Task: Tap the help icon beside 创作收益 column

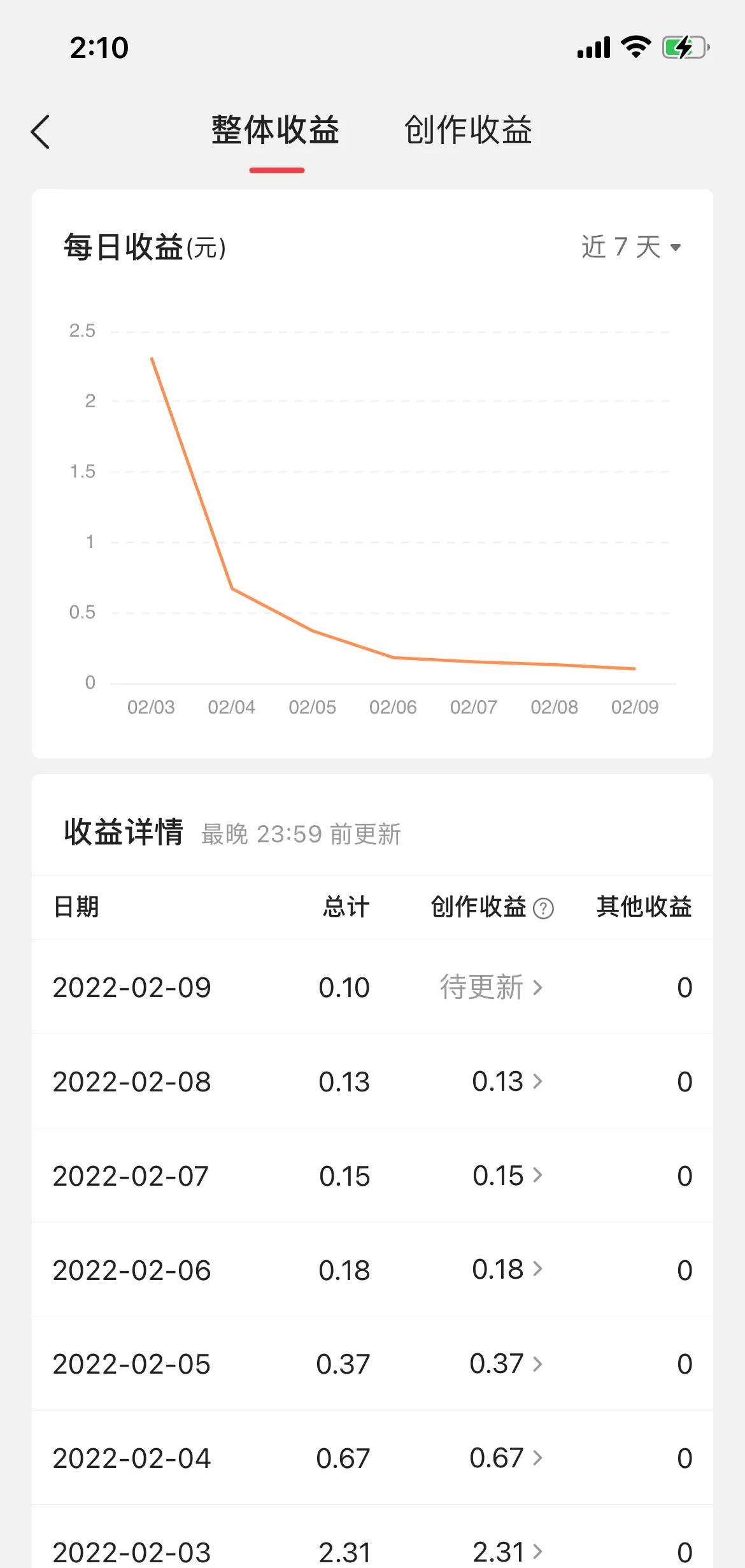Action: 543,908
